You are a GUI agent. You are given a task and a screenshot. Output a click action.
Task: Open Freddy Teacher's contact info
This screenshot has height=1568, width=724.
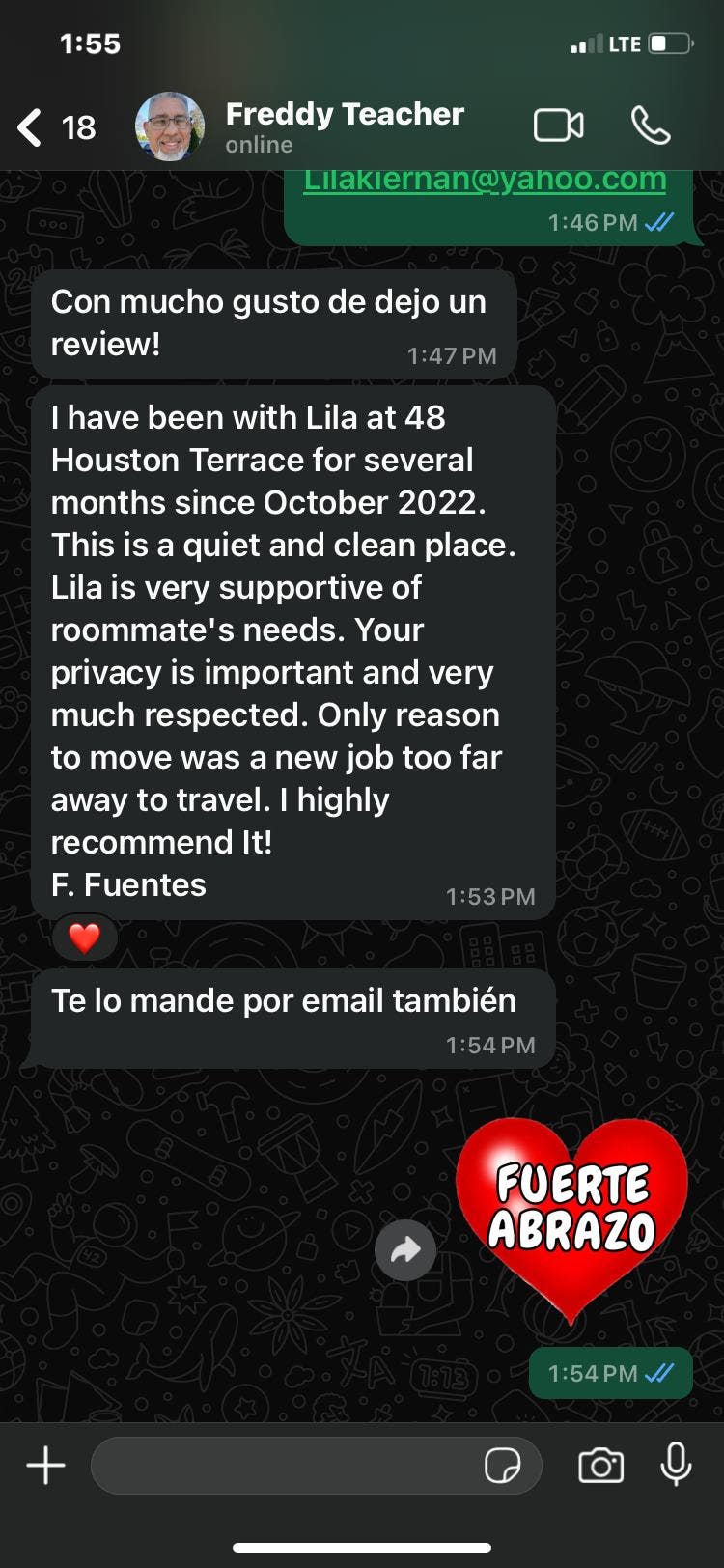click(344, 126)
